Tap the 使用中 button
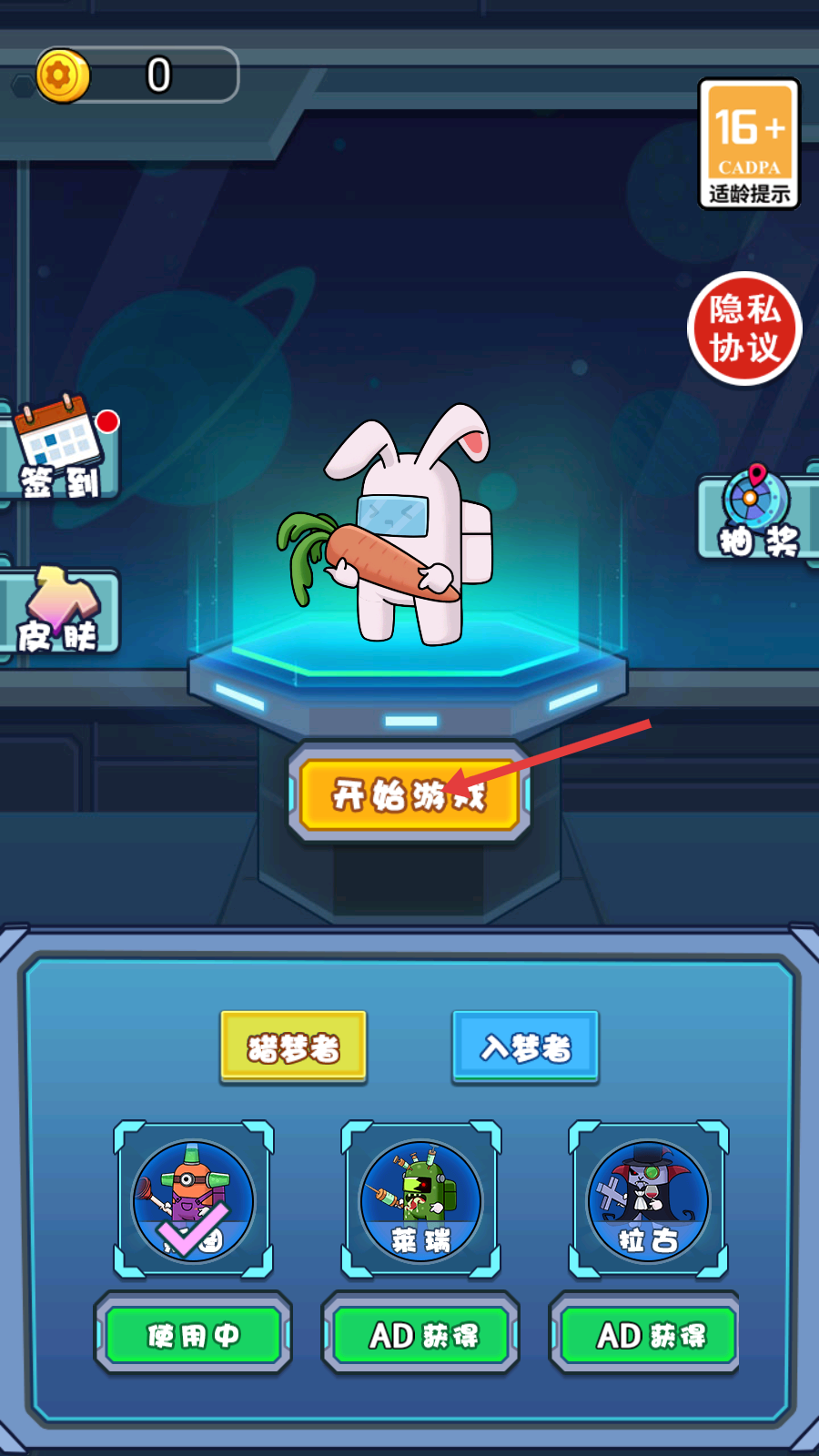Viewport: 819px width, 1456px height. tap(193, 1335)
